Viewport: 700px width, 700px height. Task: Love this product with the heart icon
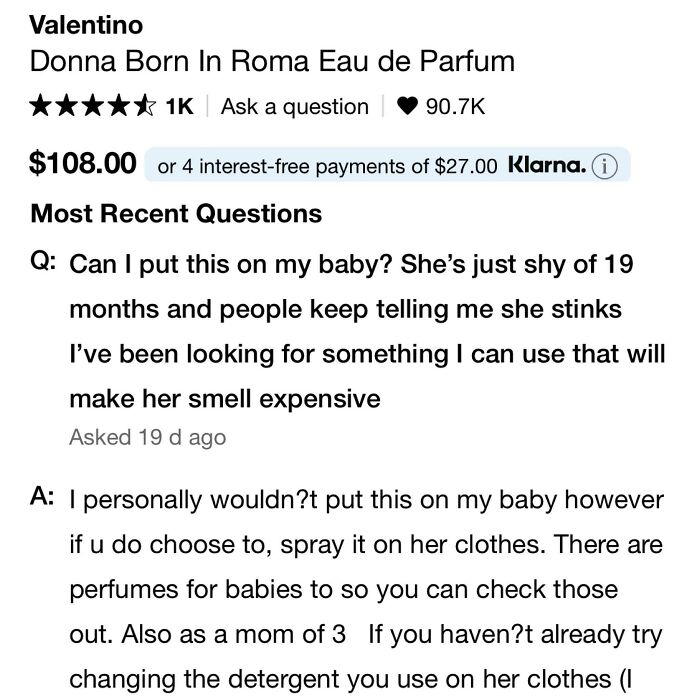click(x=407, y=106)
